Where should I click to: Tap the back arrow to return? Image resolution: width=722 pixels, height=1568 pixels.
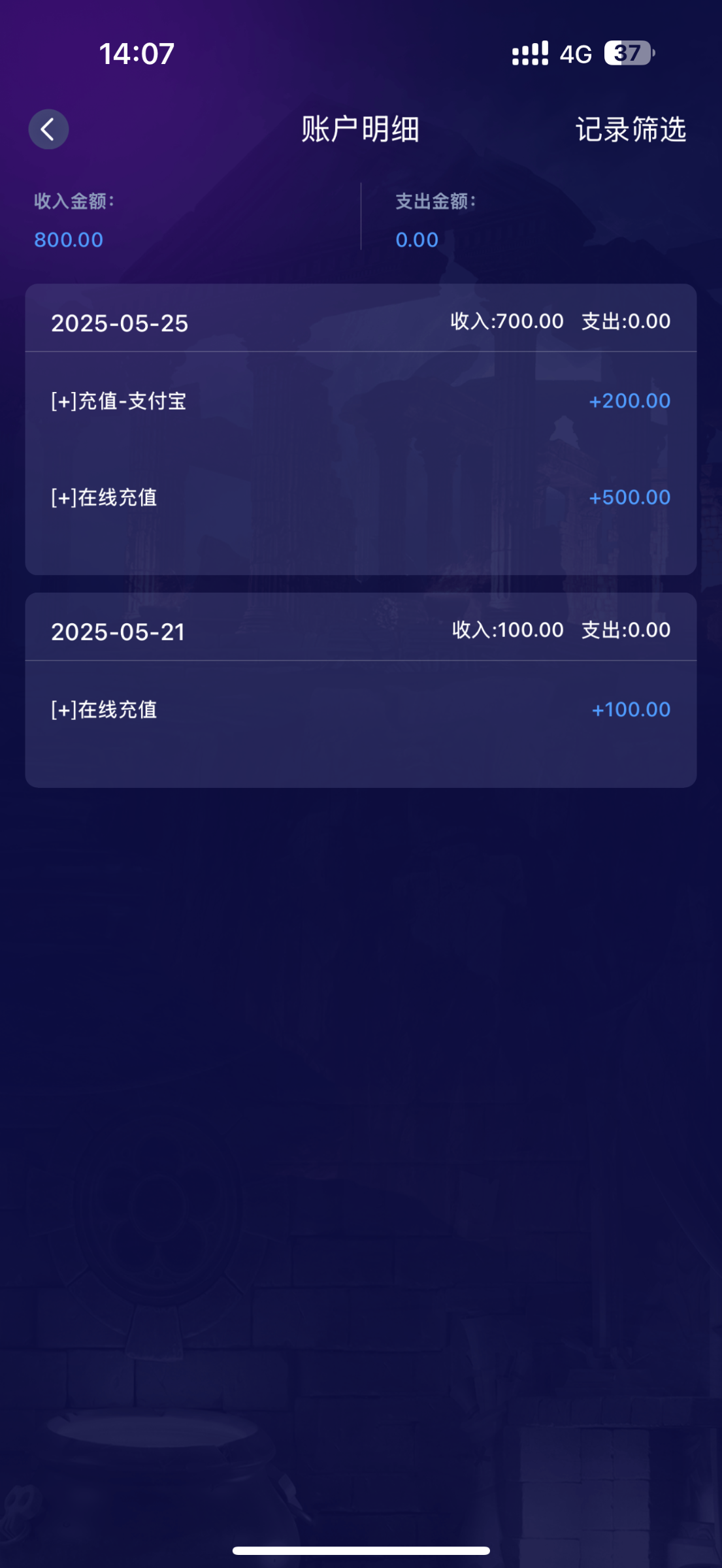click(x=48, y=129)
